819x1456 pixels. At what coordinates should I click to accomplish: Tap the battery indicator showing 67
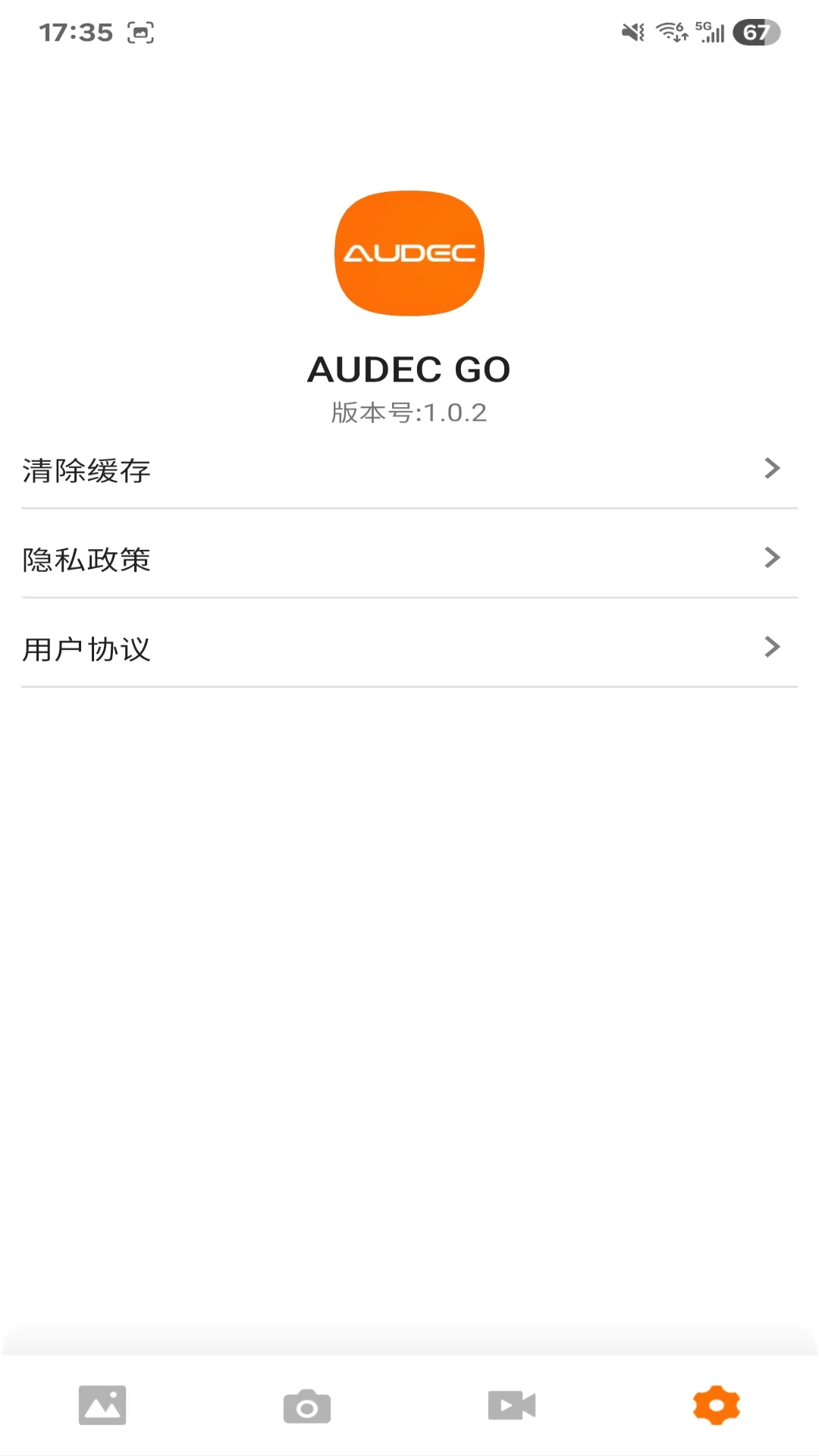755,32
